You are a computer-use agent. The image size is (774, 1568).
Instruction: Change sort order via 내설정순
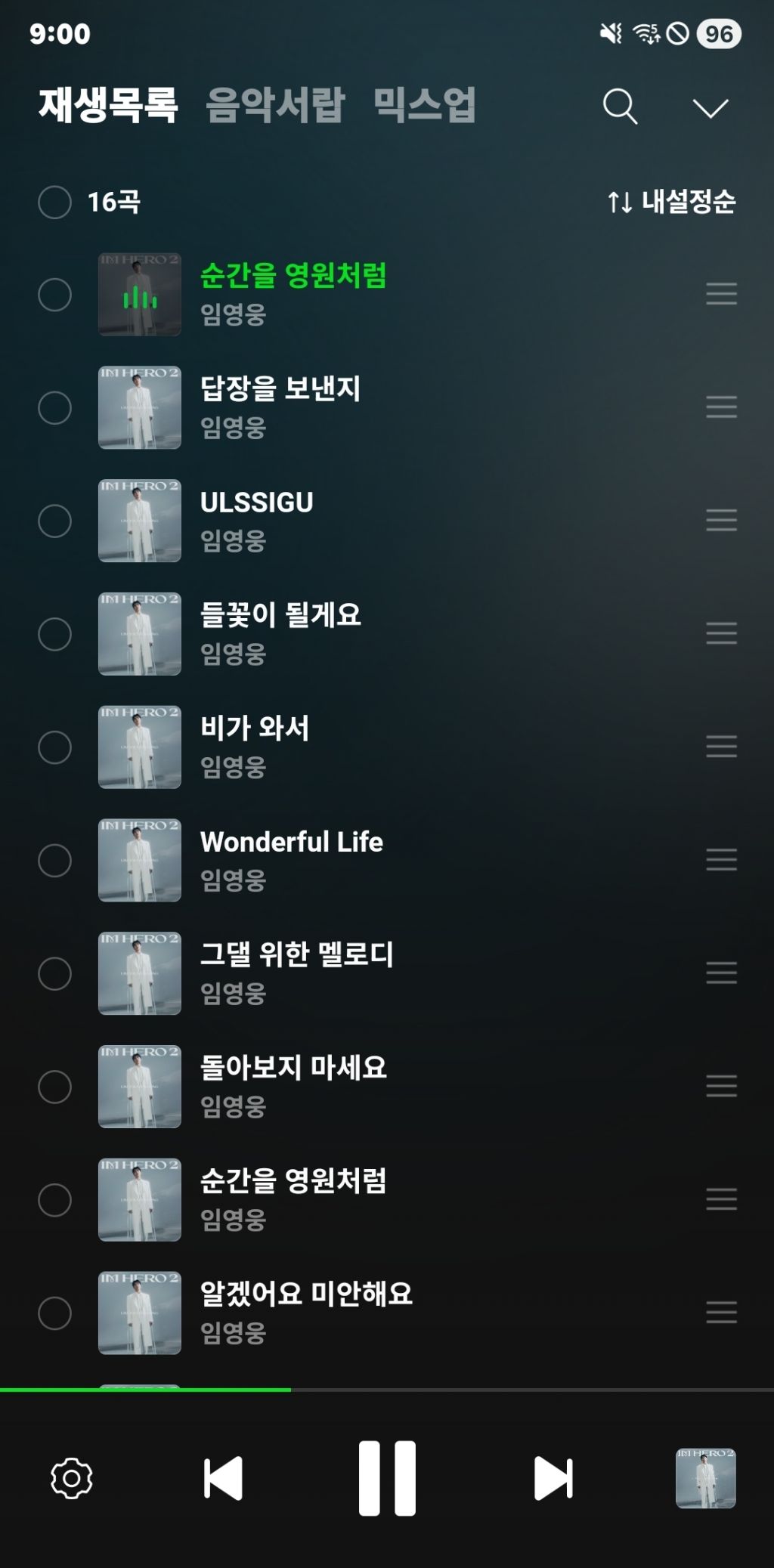pyautogui.click(x=671, y=202)
